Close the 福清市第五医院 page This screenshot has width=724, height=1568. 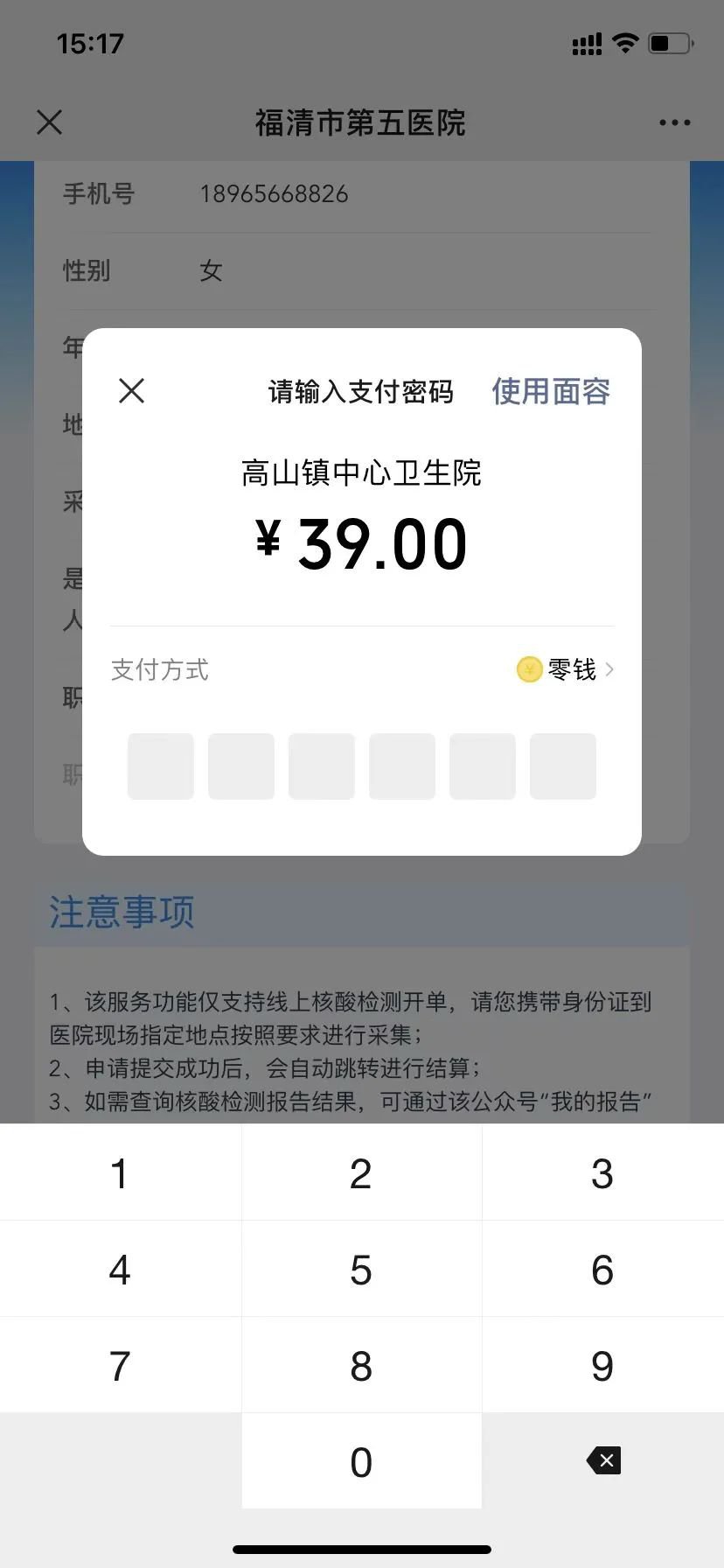pos(50,122)
